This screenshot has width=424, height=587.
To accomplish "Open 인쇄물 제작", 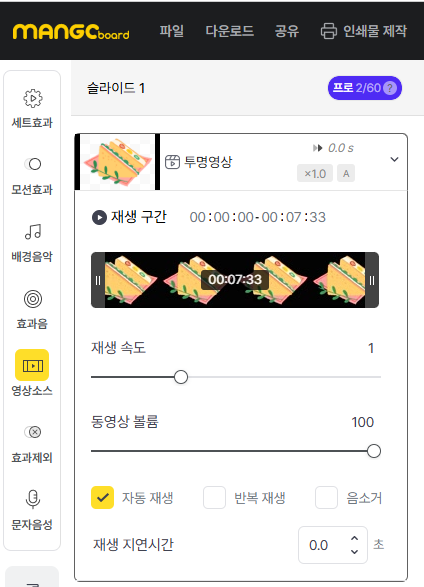I will pos(364,31).
